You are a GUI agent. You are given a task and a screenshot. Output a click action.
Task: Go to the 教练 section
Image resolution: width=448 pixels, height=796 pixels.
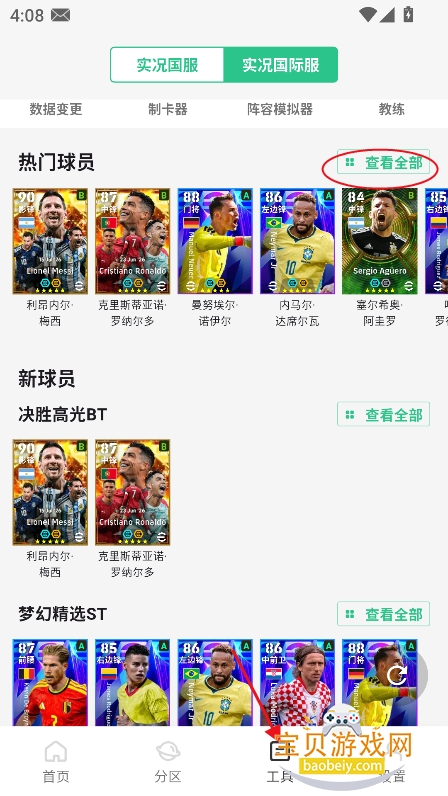[392, 109]
